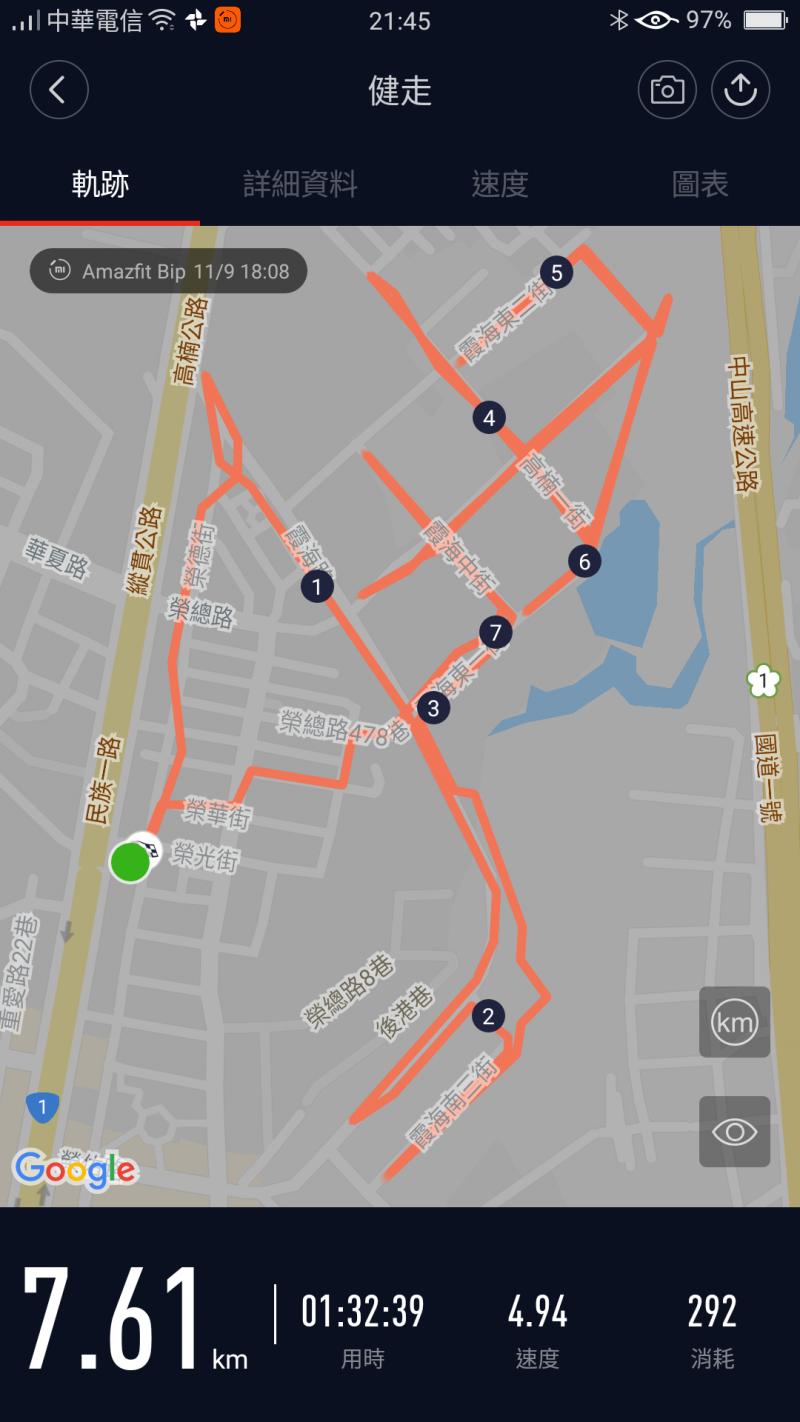Open the 詳細資料 tab
Viewport: 800px width, 1422px height.
[x=300, y=184]
